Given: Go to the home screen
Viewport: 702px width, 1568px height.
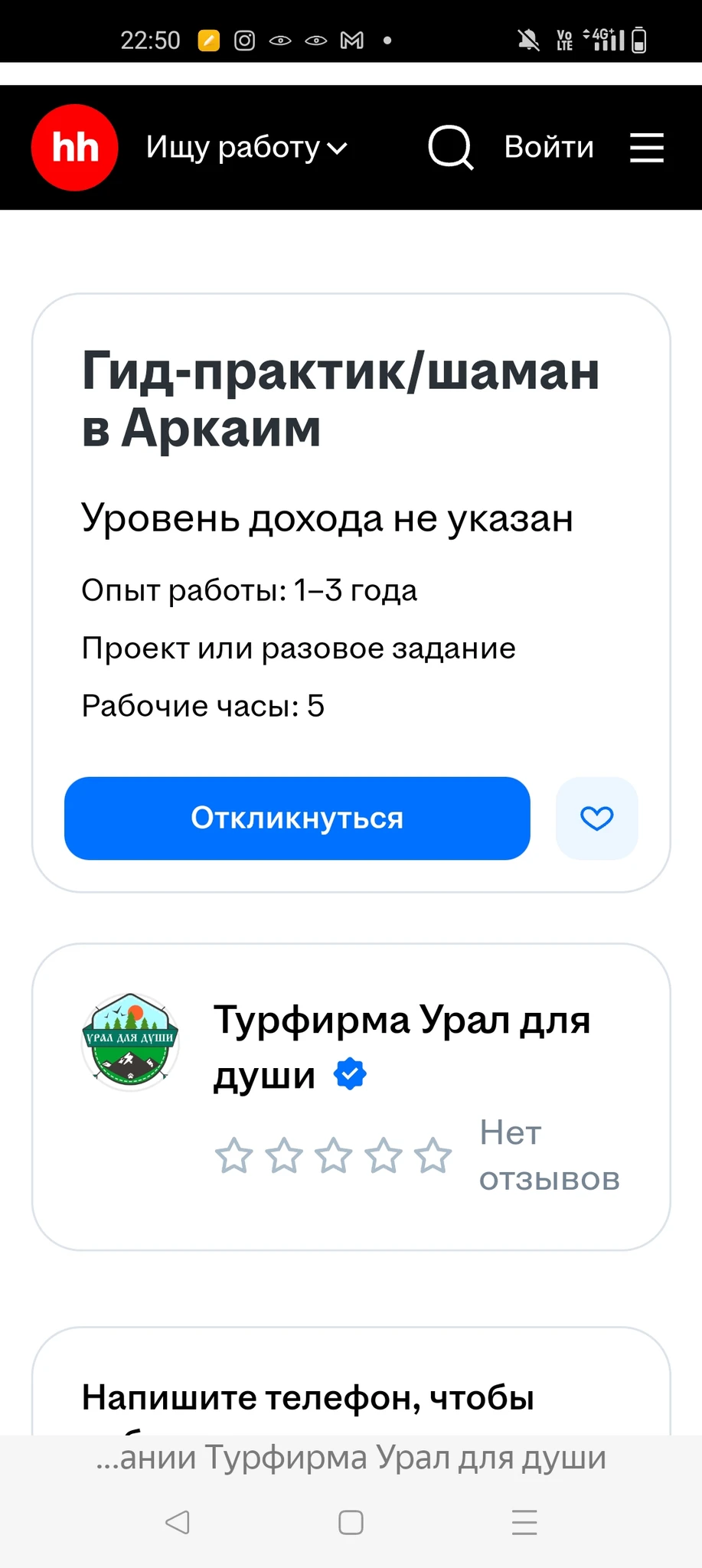Looking at the screenshot, I should 351,1522.
